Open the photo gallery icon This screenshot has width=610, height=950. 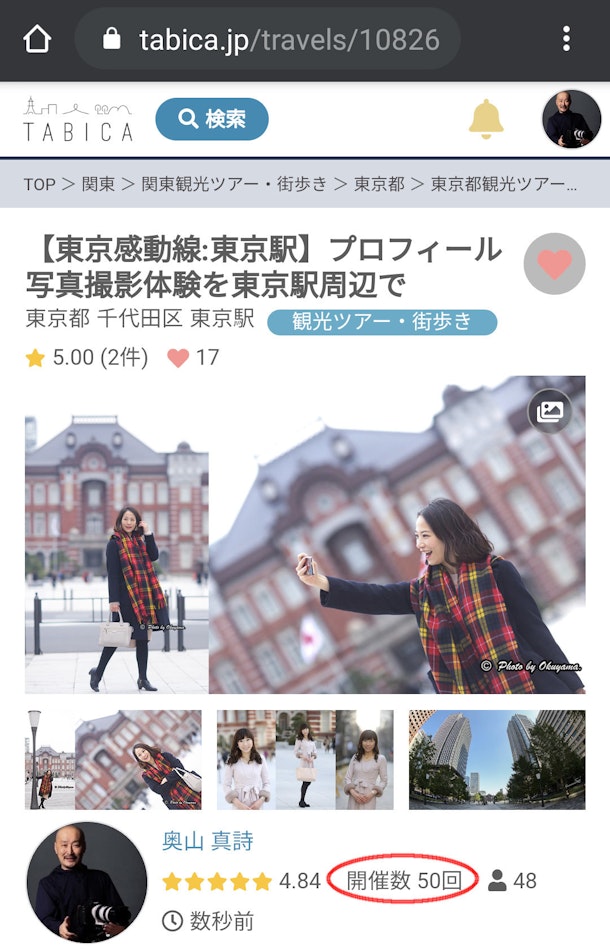point(550,412)
